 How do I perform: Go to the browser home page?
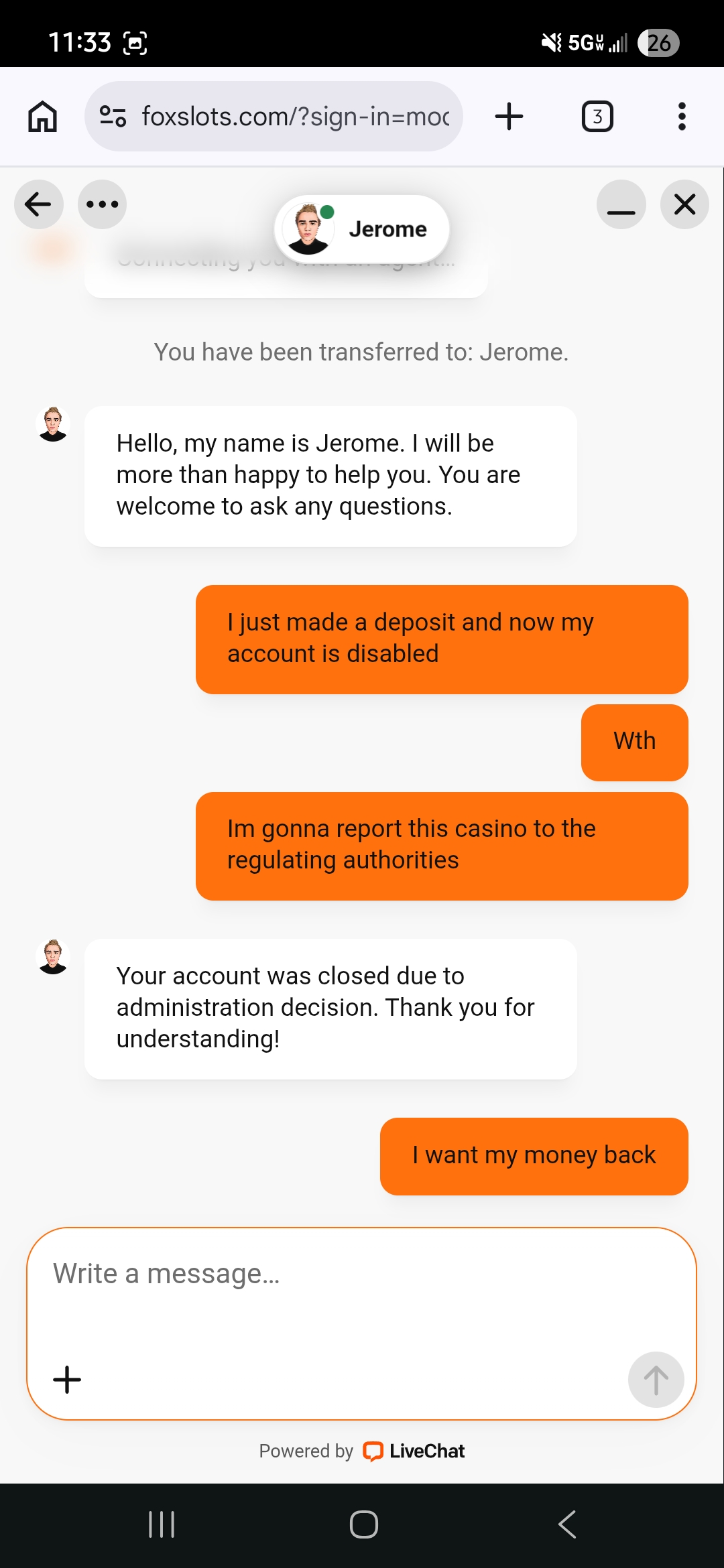tap(42, 117)
